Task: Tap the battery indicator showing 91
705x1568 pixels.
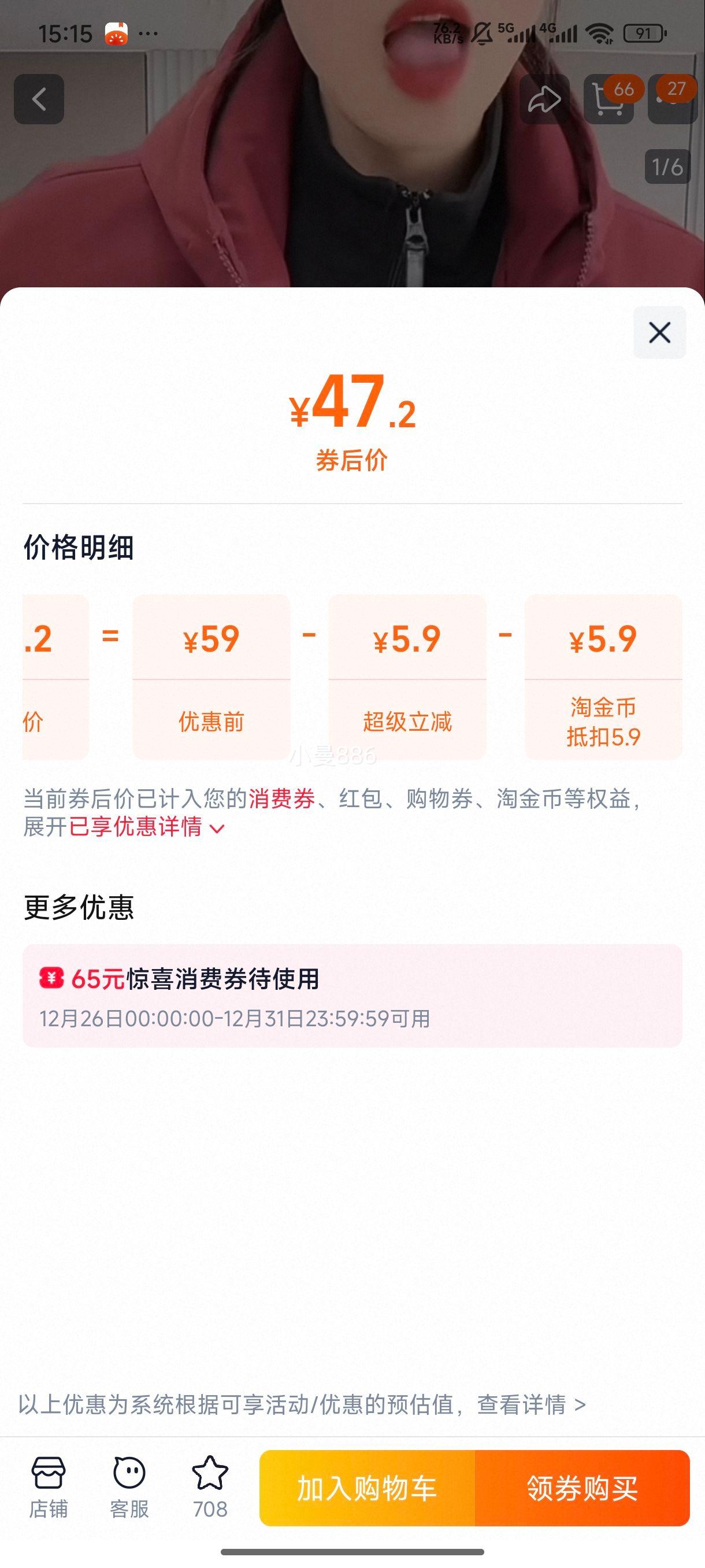Action: click(x=644, y=35)
